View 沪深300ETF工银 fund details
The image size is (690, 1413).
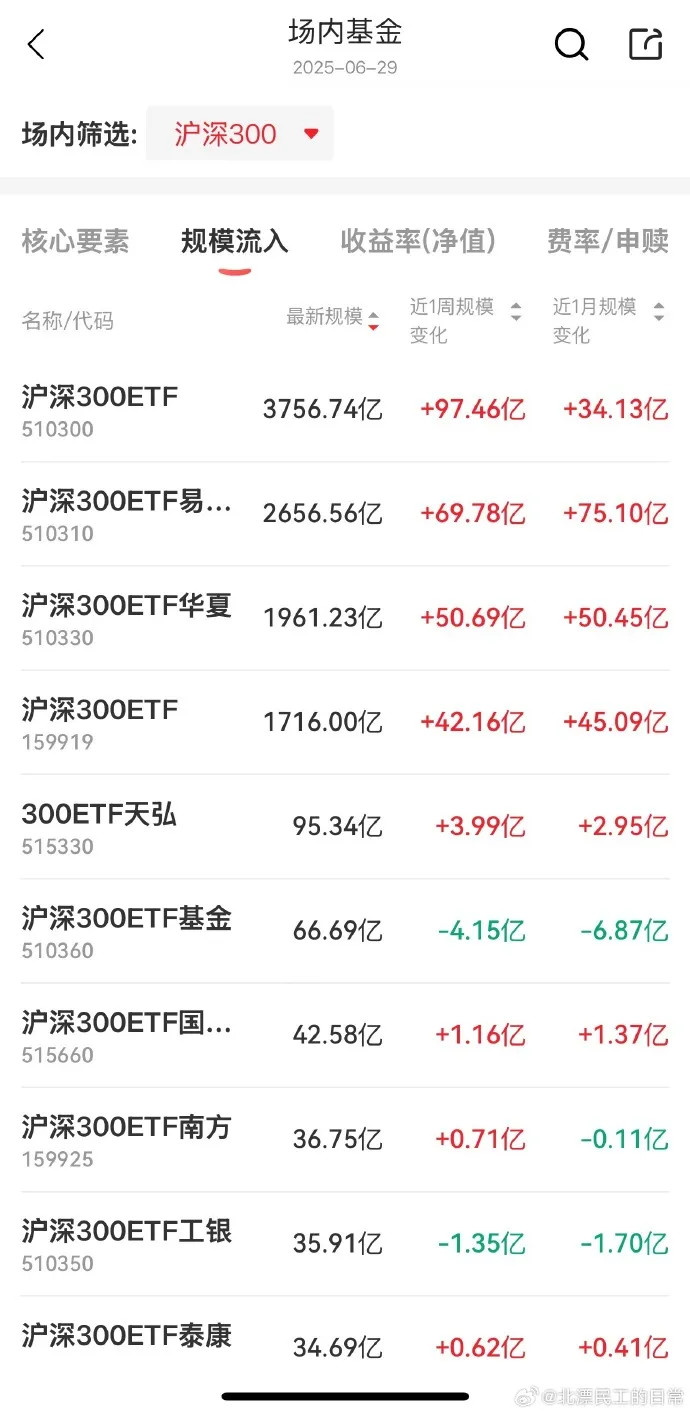(x=345, y=1244)
